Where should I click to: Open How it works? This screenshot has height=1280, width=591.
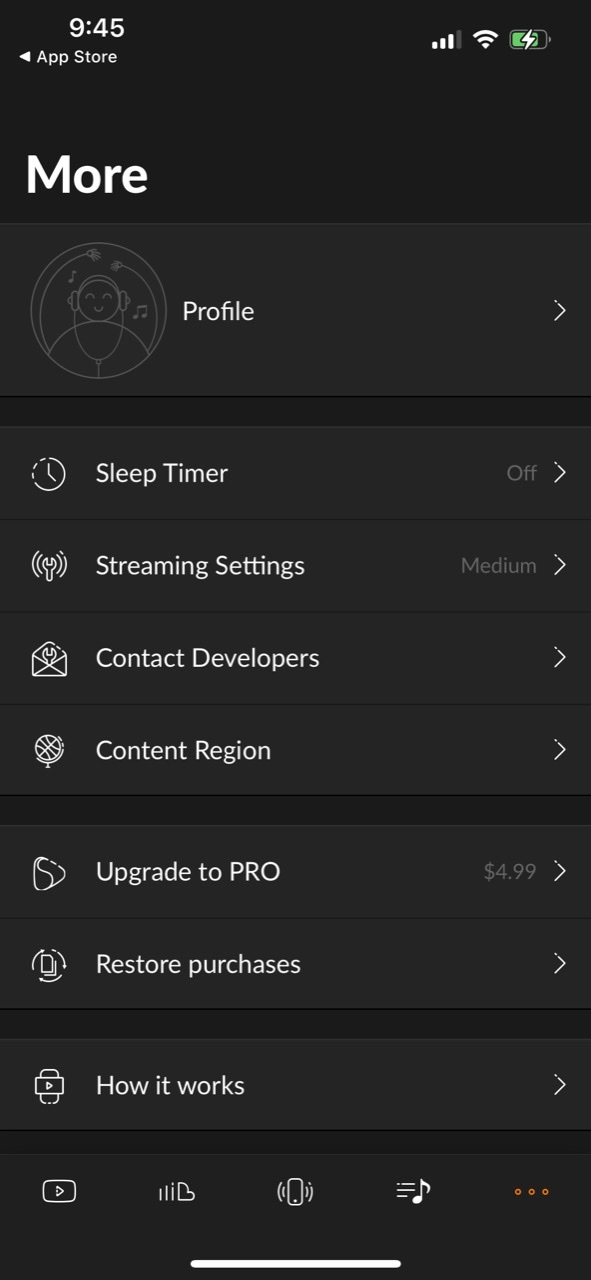[295, 1085]
